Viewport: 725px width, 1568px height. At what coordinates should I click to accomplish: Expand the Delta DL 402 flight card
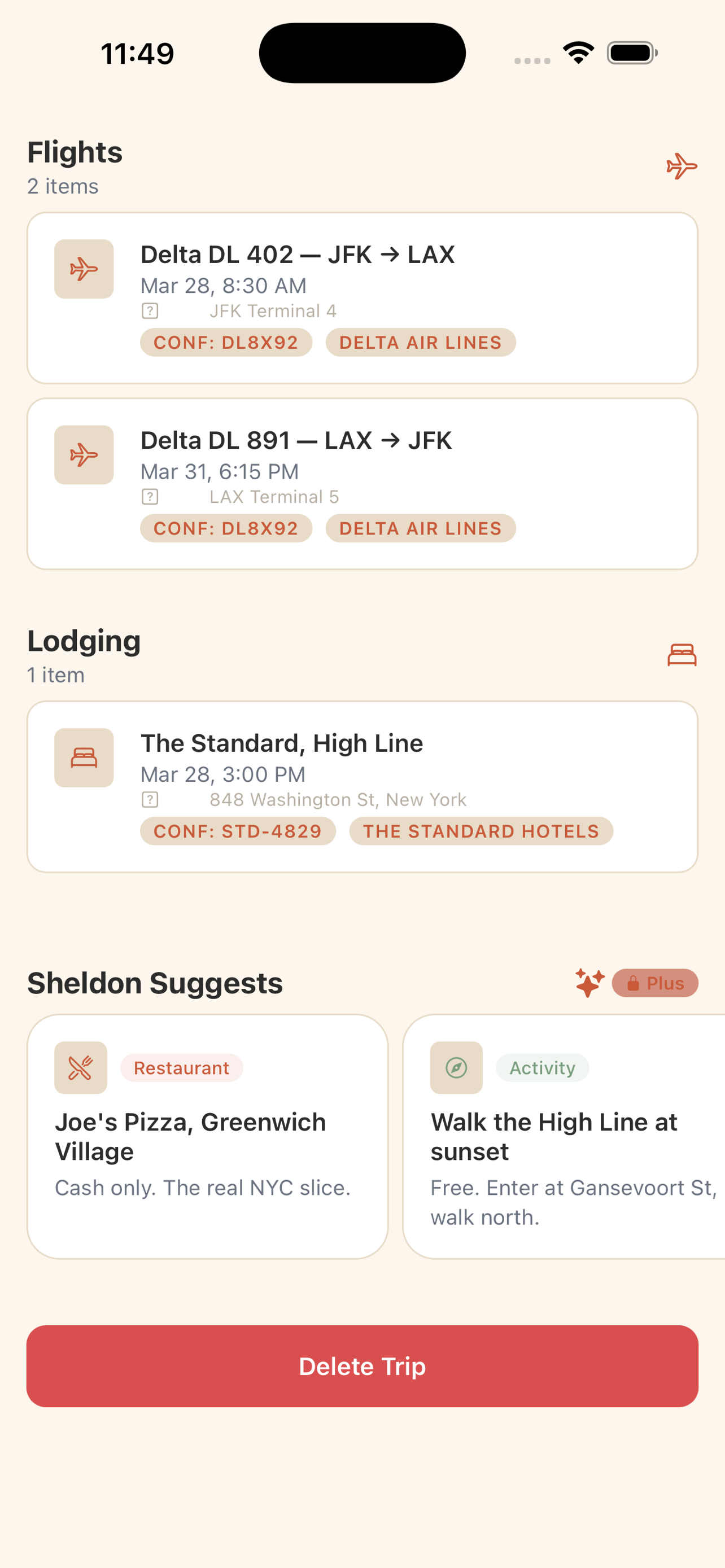click(x=363, y=297)
